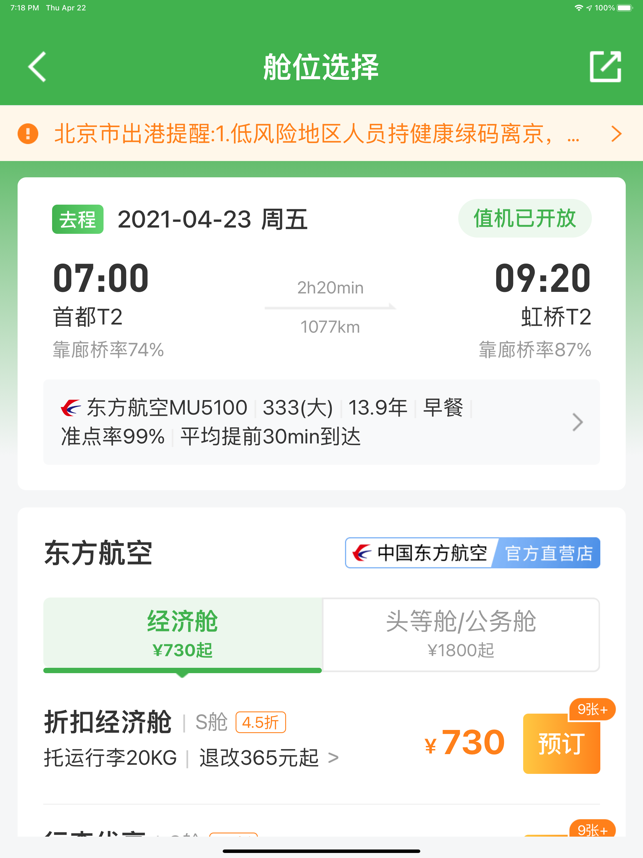Go back from the 舱位选择 page

pyautogui.click(x=38, y=67)
